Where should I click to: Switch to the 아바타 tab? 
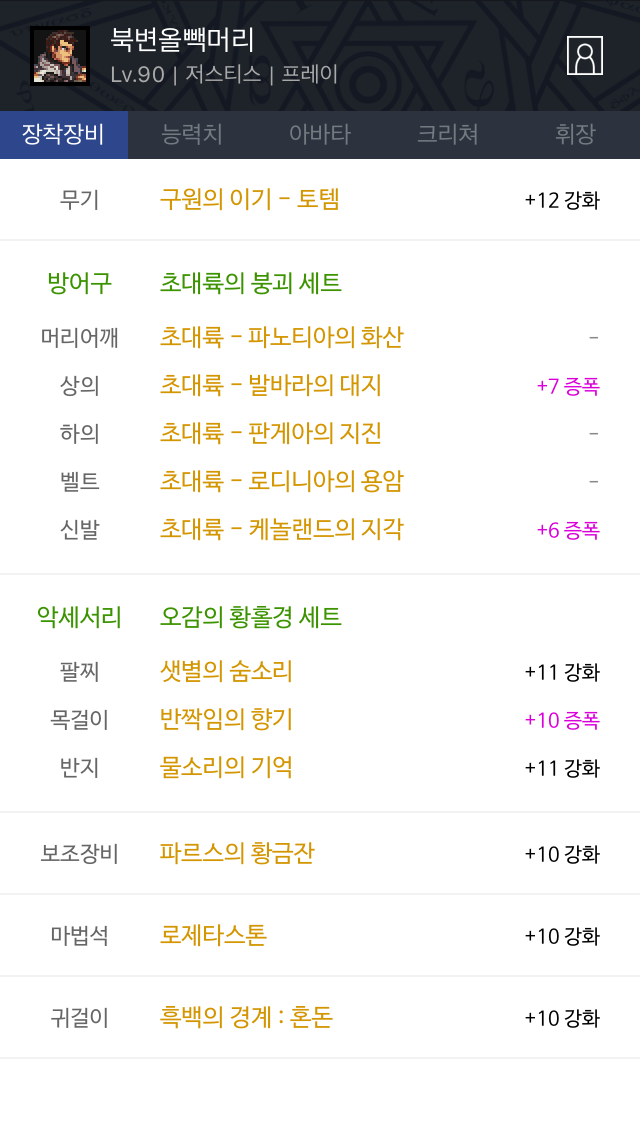coord(320,134)
